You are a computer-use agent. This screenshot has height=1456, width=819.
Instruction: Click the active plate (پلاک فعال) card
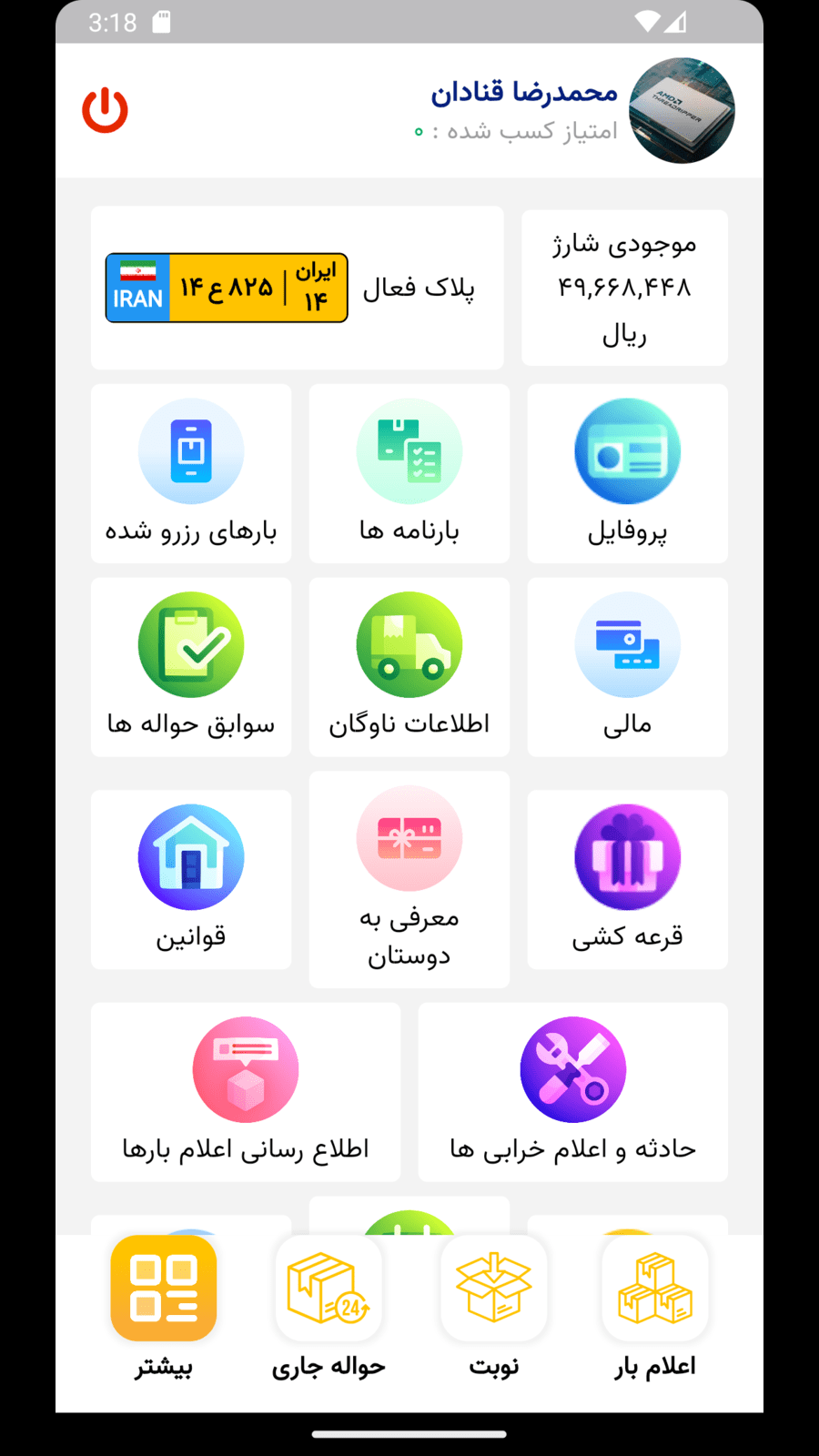coord(298,288)
